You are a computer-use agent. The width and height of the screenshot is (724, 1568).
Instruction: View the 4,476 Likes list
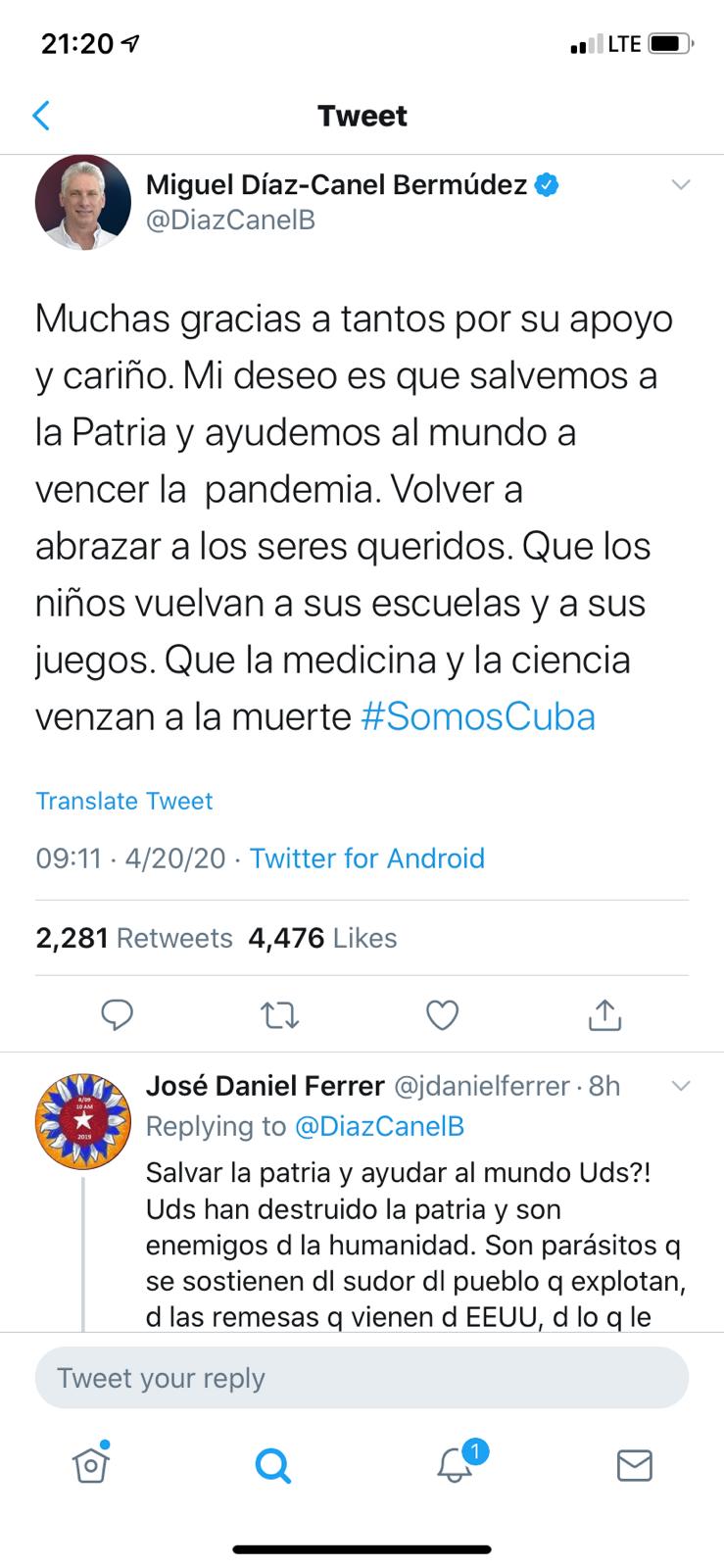322,938
